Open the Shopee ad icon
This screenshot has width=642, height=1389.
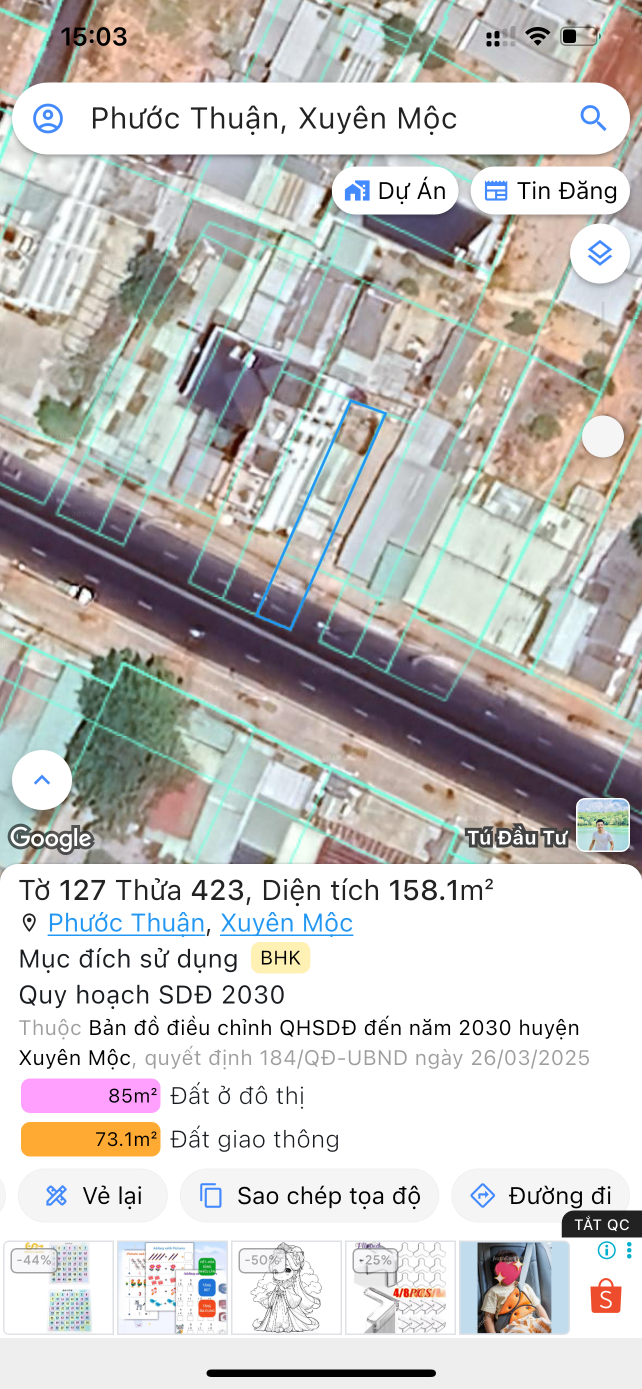point(606,1296)
